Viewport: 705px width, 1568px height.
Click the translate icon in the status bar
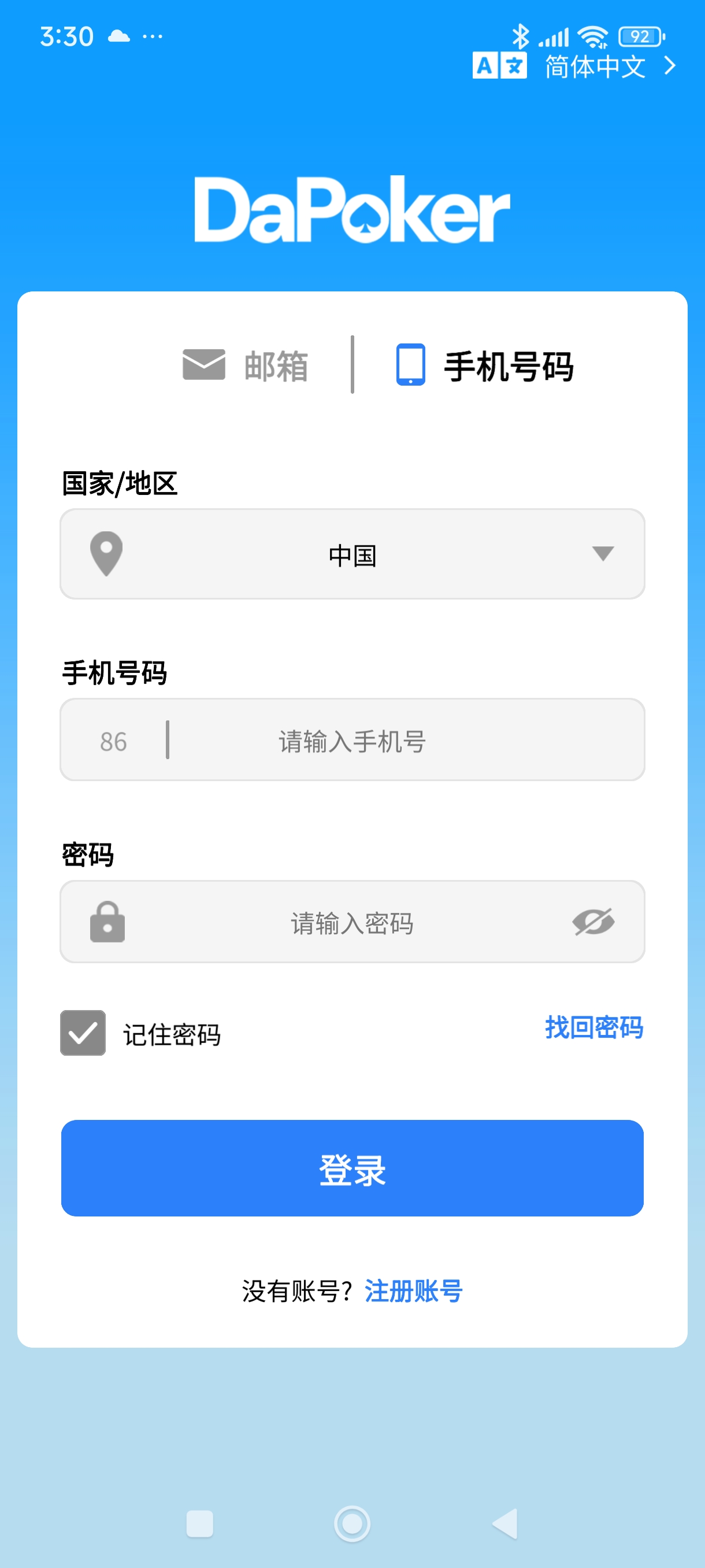pos(500,65)
